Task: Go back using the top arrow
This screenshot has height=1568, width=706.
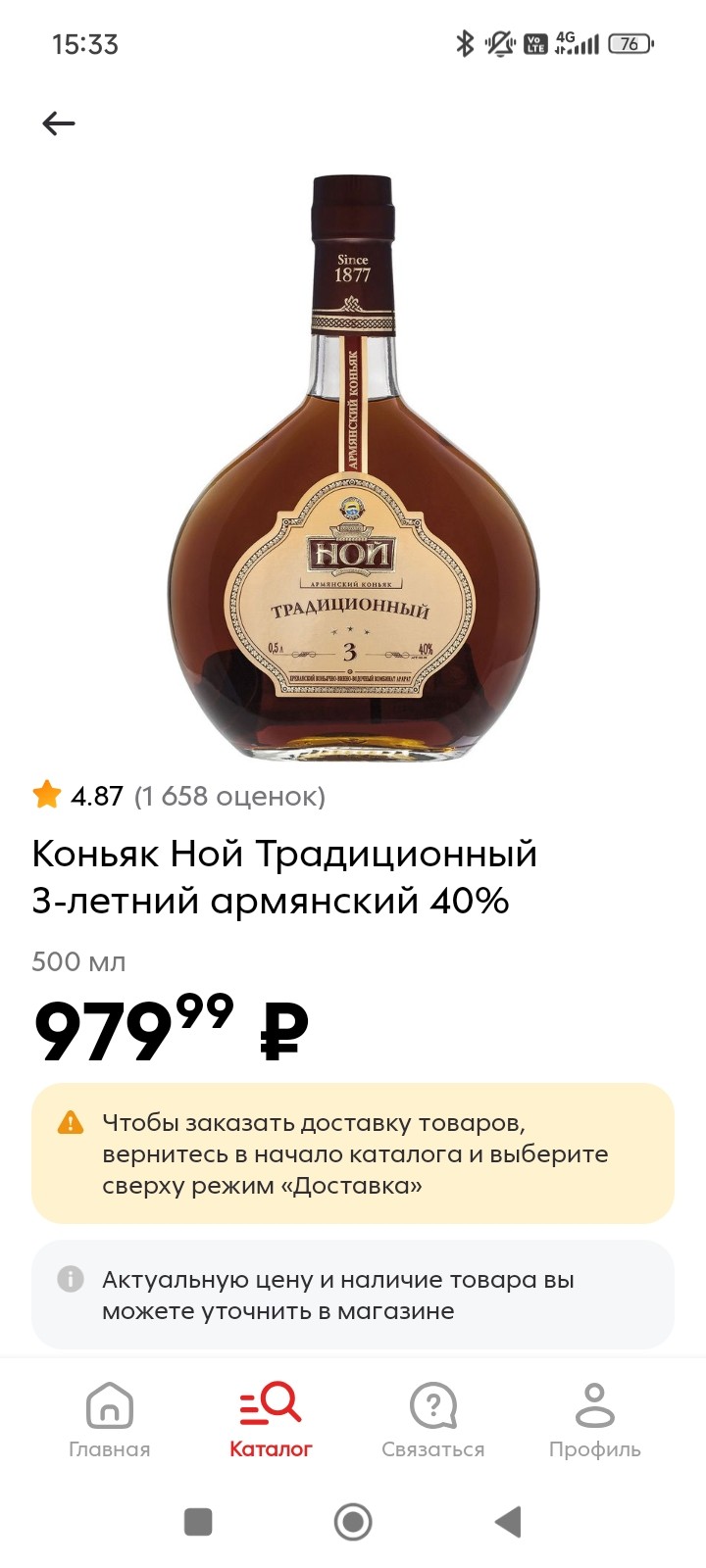Action: (59, 123)
